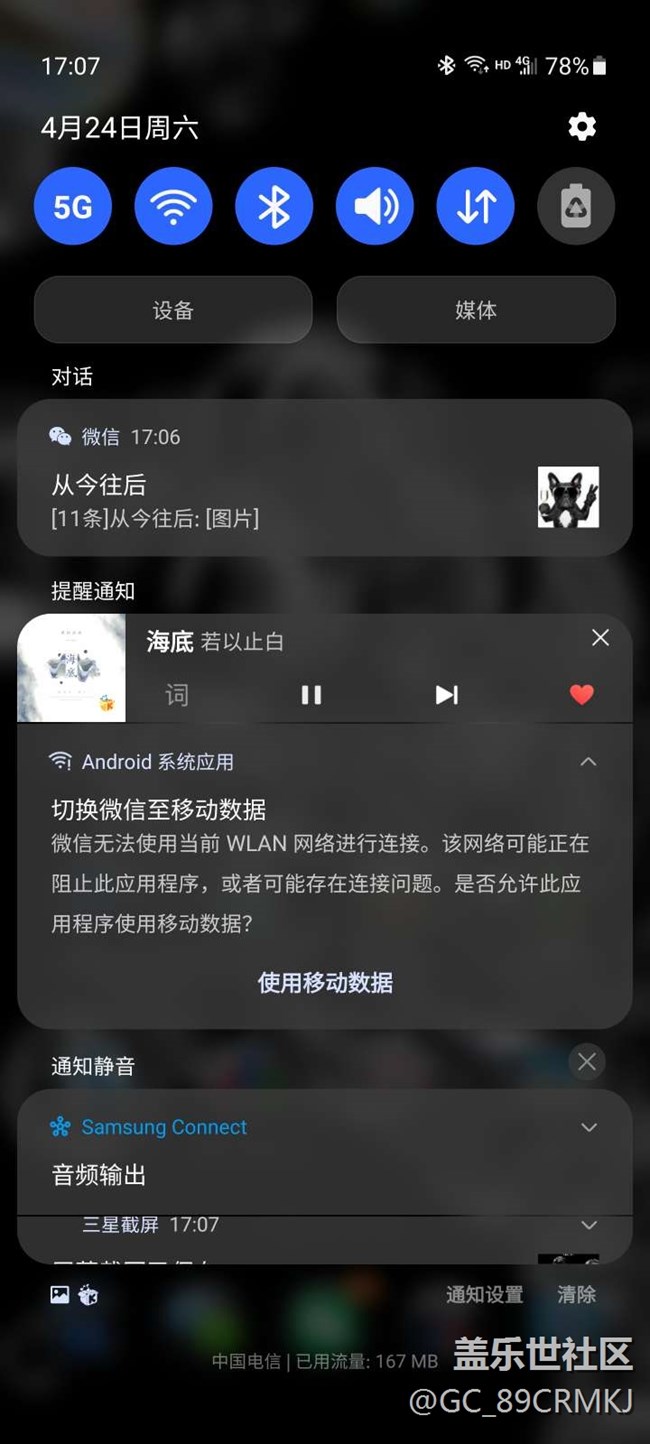Unlike the song with the heart icon
The image size is (650, 1444).
click(x=581, y=695)
